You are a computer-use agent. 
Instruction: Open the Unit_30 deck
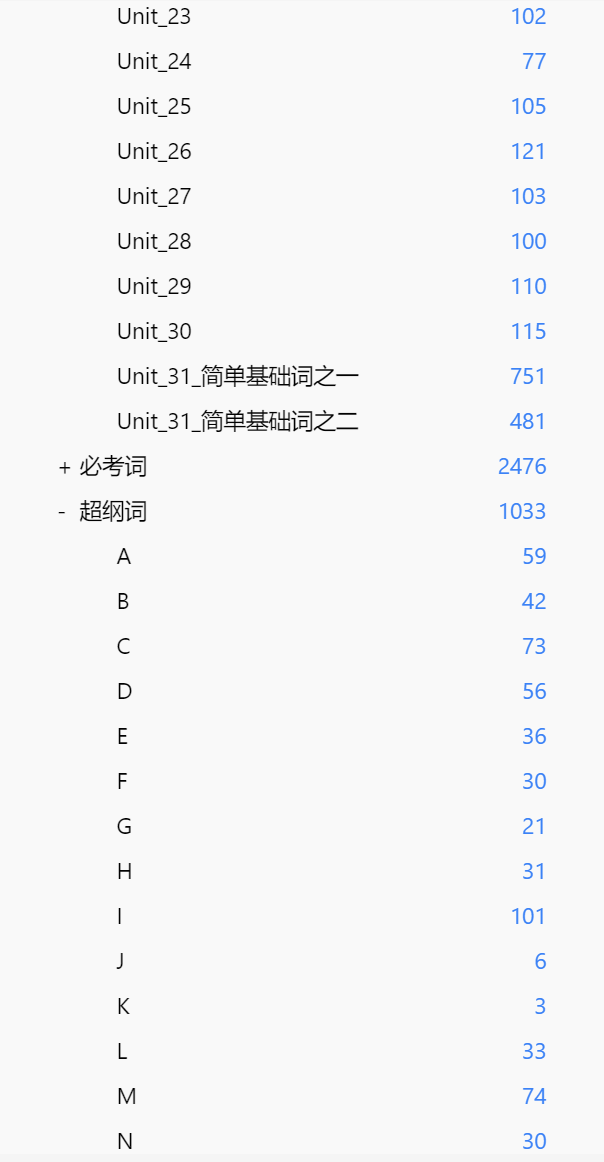click(153, 331)
